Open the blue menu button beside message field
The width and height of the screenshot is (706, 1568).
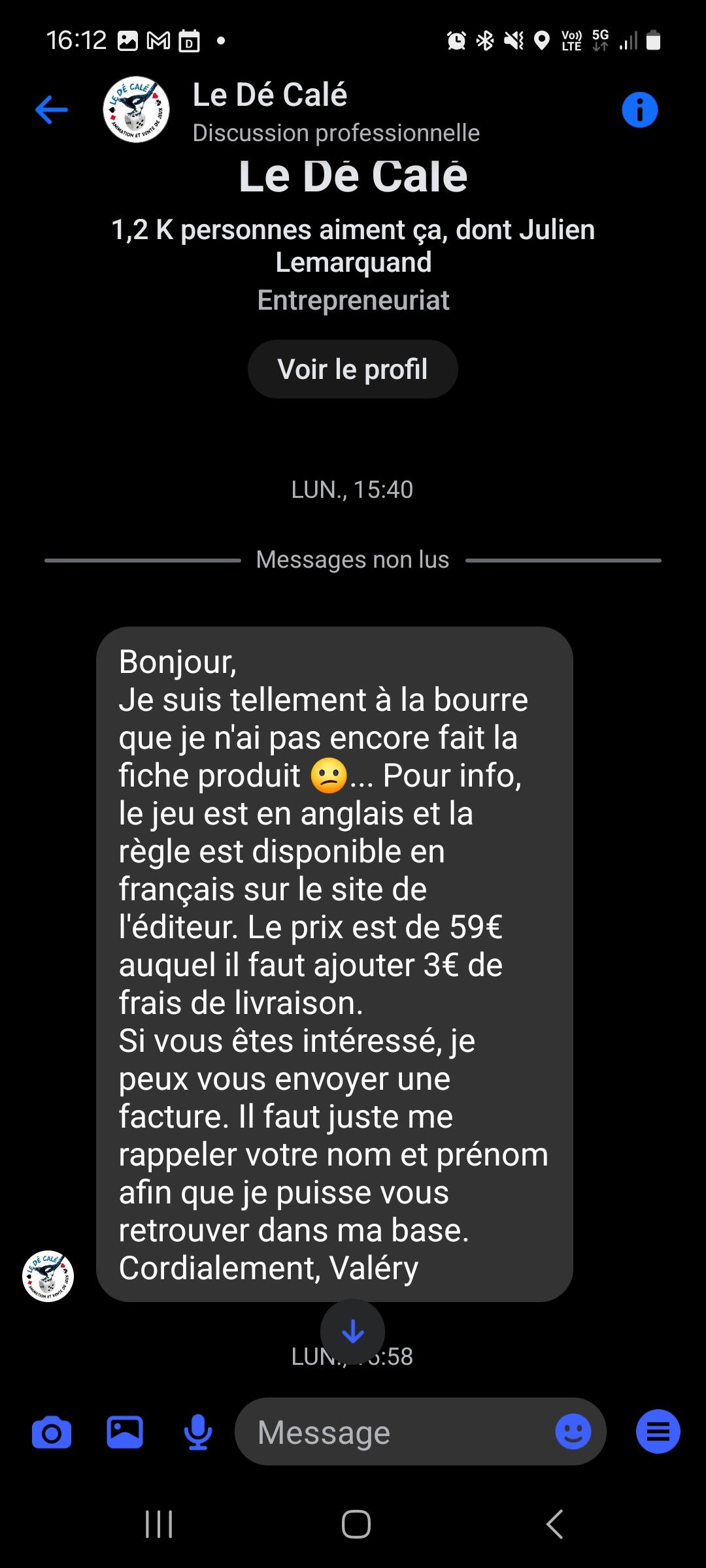point(658,1433)
